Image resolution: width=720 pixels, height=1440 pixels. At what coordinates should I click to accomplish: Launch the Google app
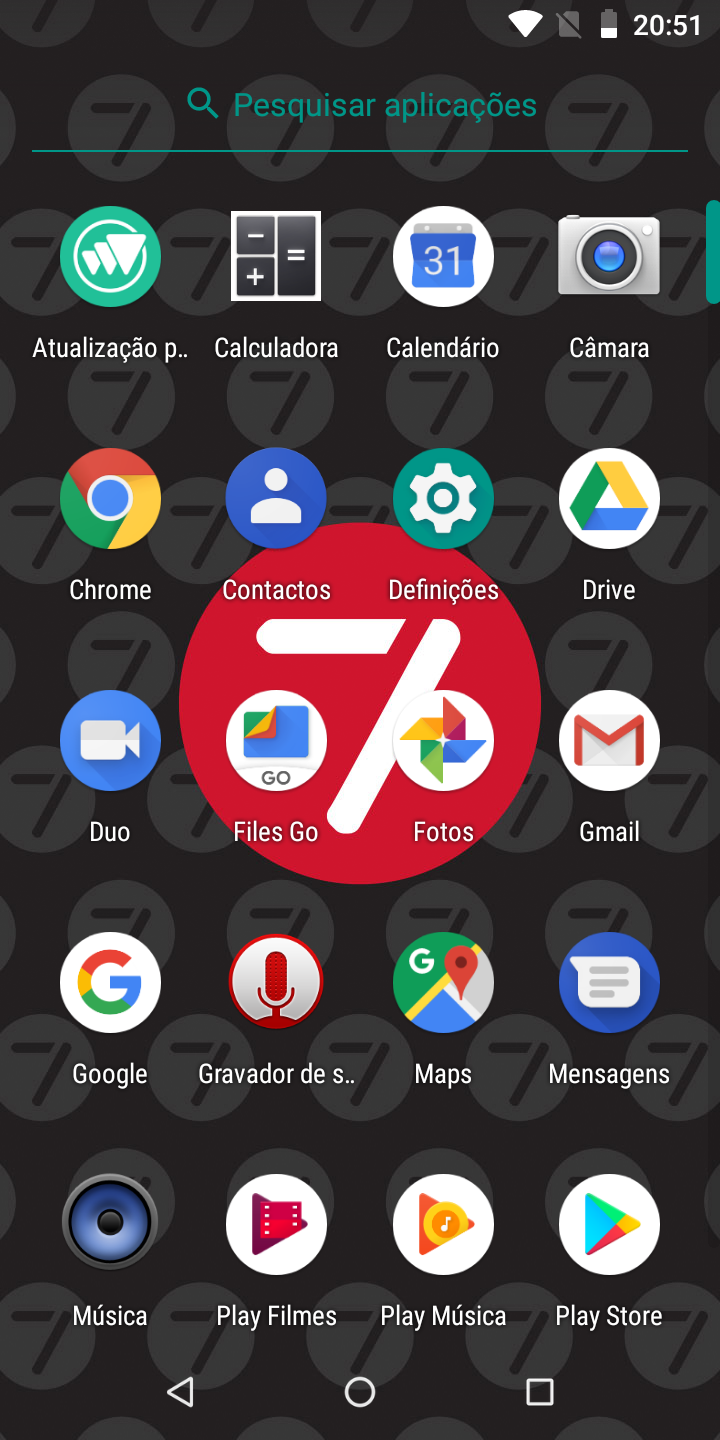(110, 982)
